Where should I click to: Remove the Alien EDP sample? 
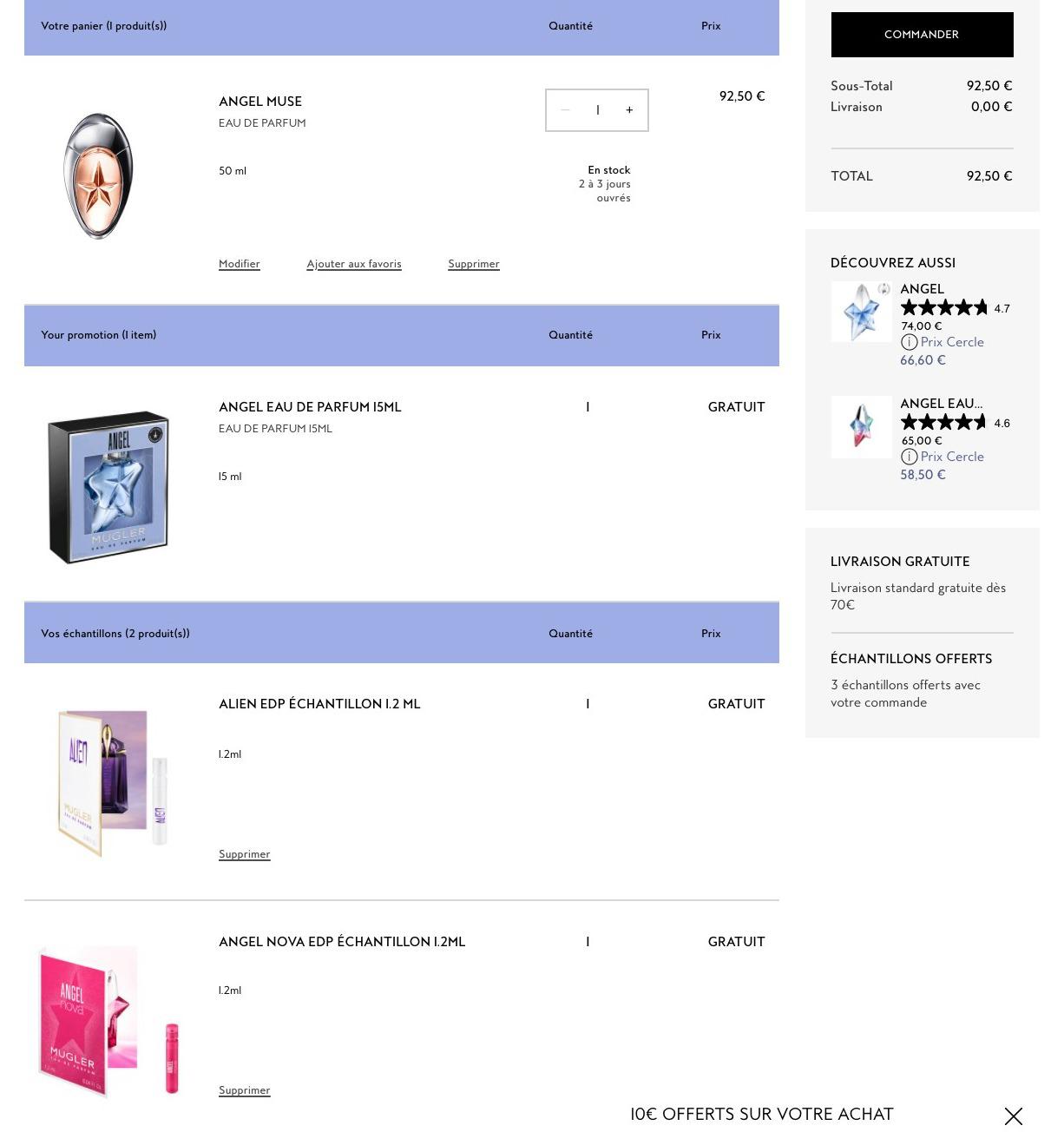tap(245, 854)
